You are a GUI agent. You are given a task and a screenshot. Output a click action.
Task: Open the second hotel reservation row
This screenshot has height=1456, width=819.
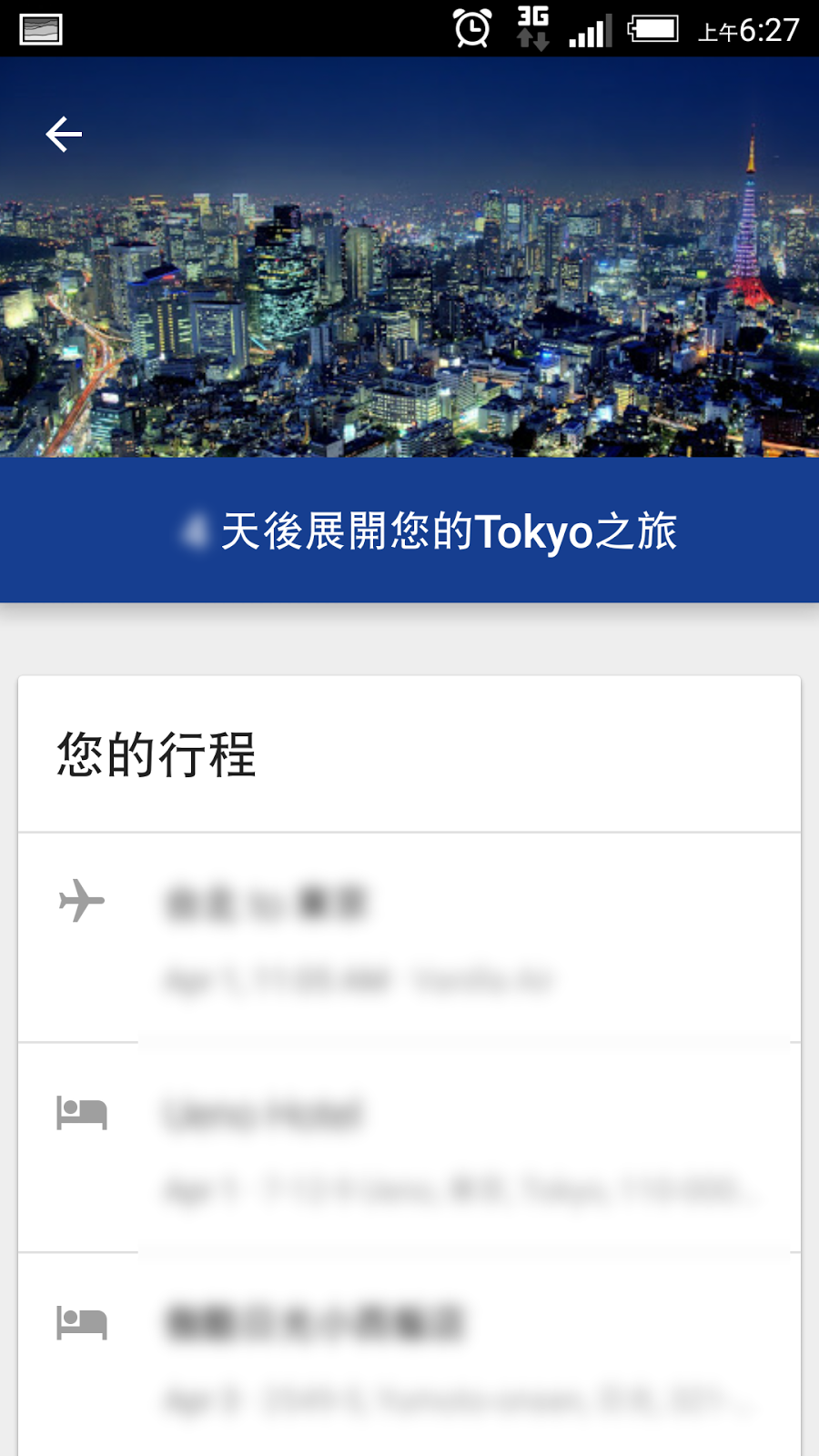coord(409,1356)
